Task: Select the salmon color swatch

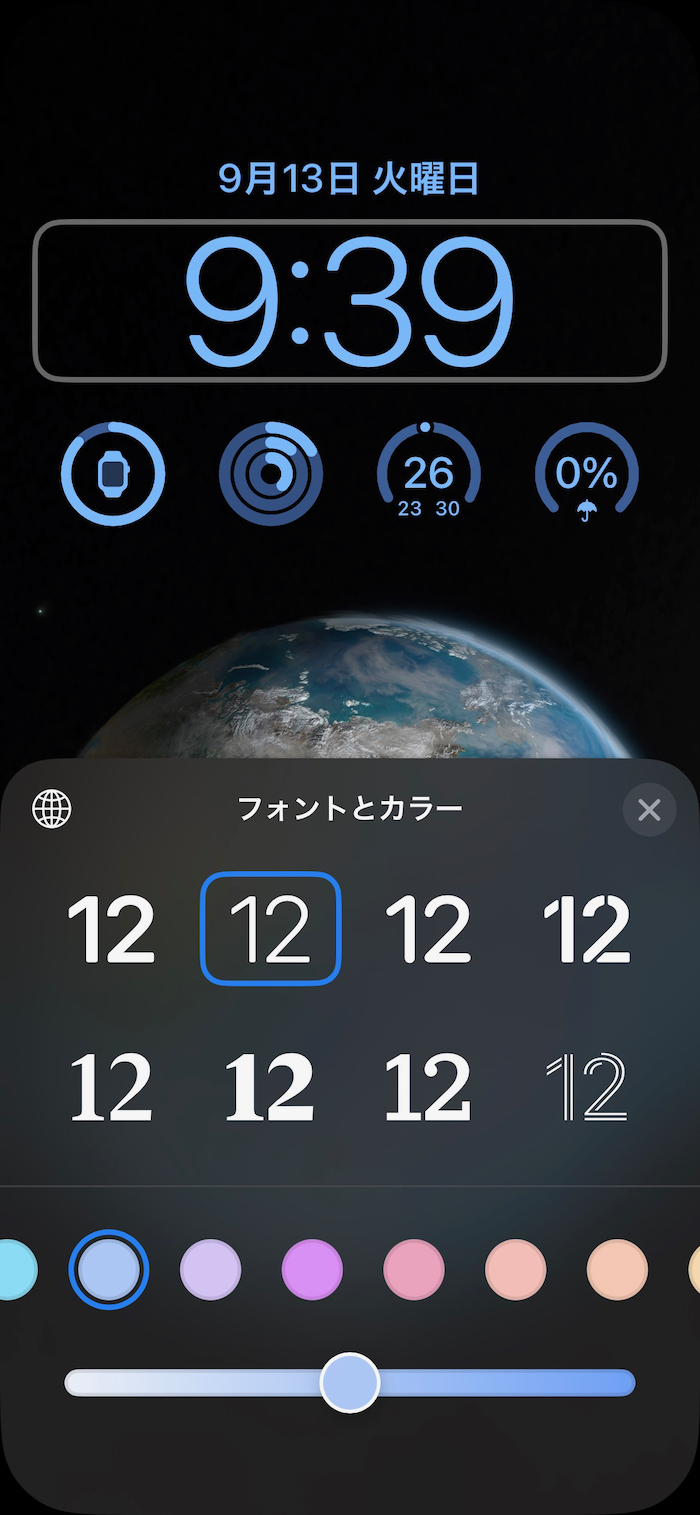Action: [515, 1270]
